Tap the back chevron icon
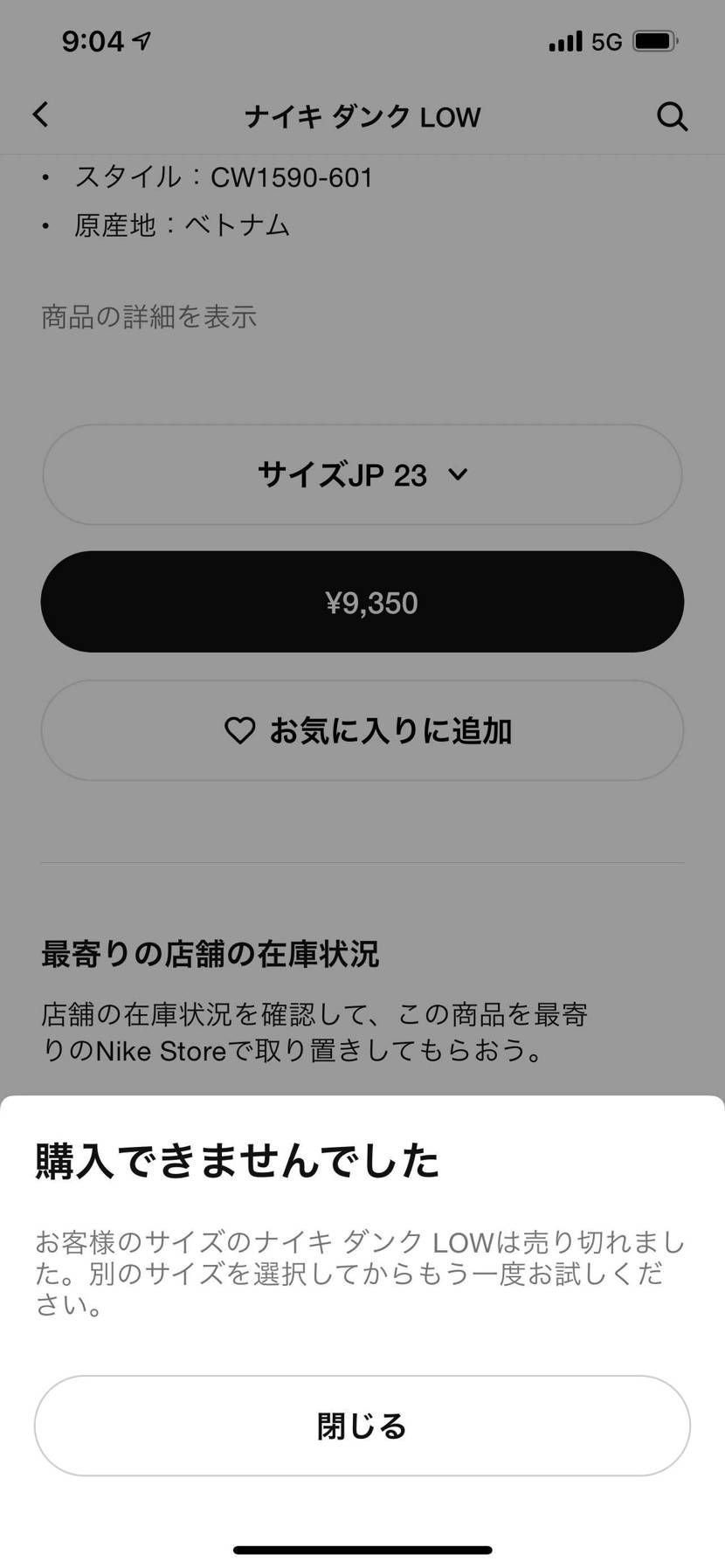 pos(39,114)
